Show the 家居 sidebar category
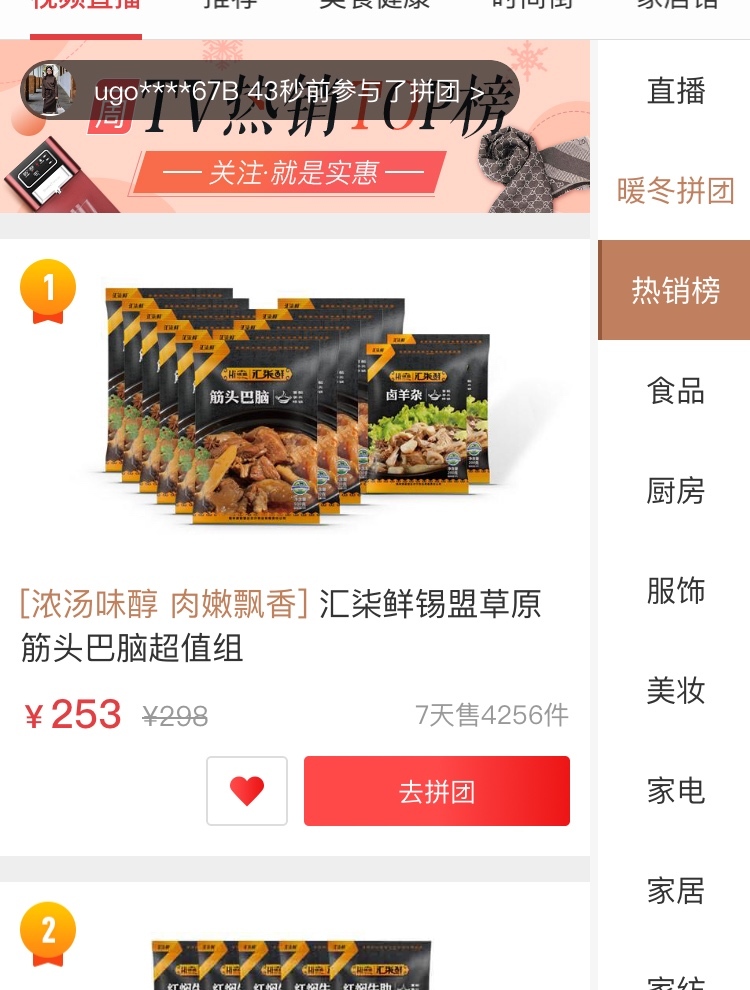 (675, 890)
